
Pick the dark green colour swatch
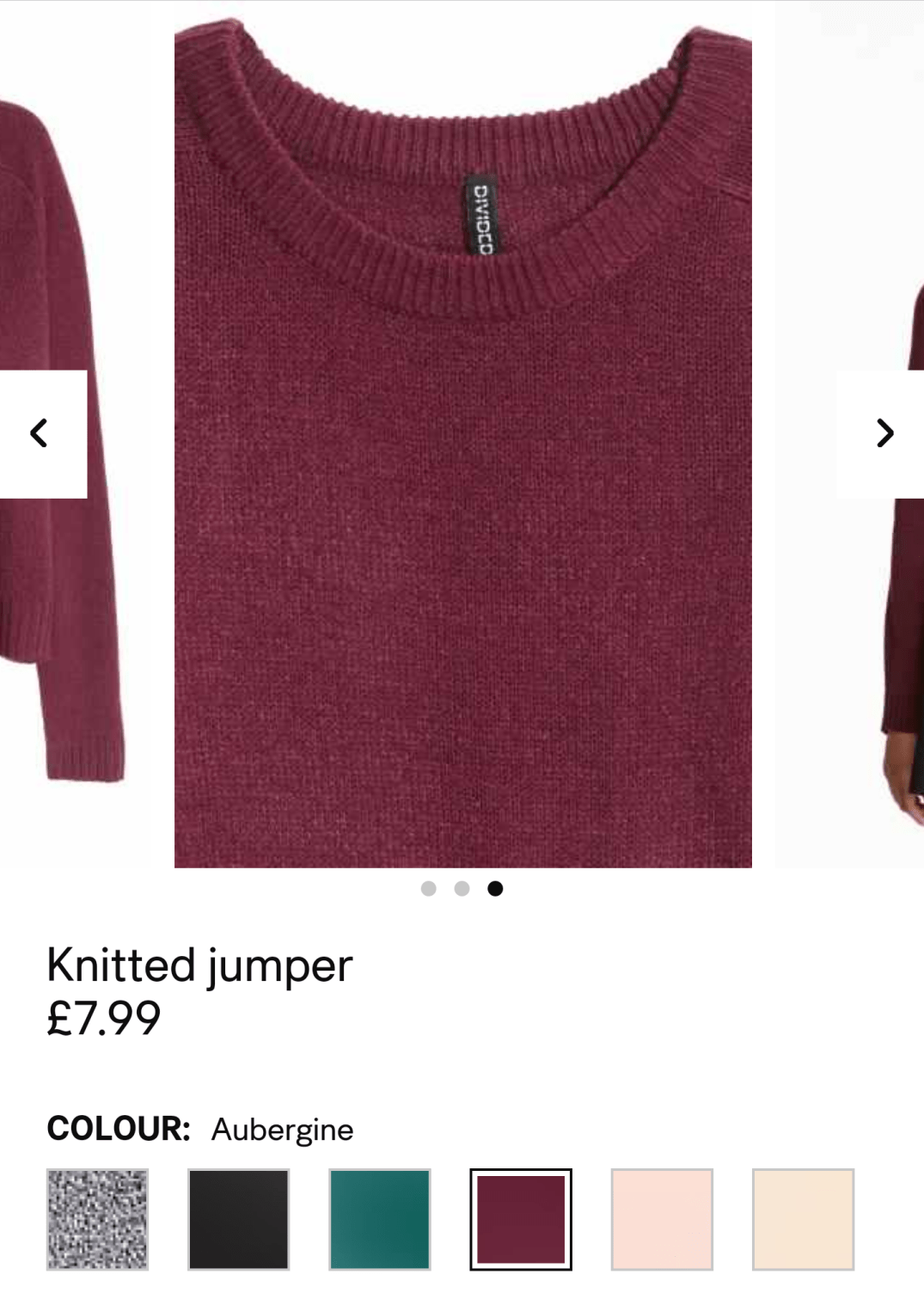click(x=379, y=1218)
